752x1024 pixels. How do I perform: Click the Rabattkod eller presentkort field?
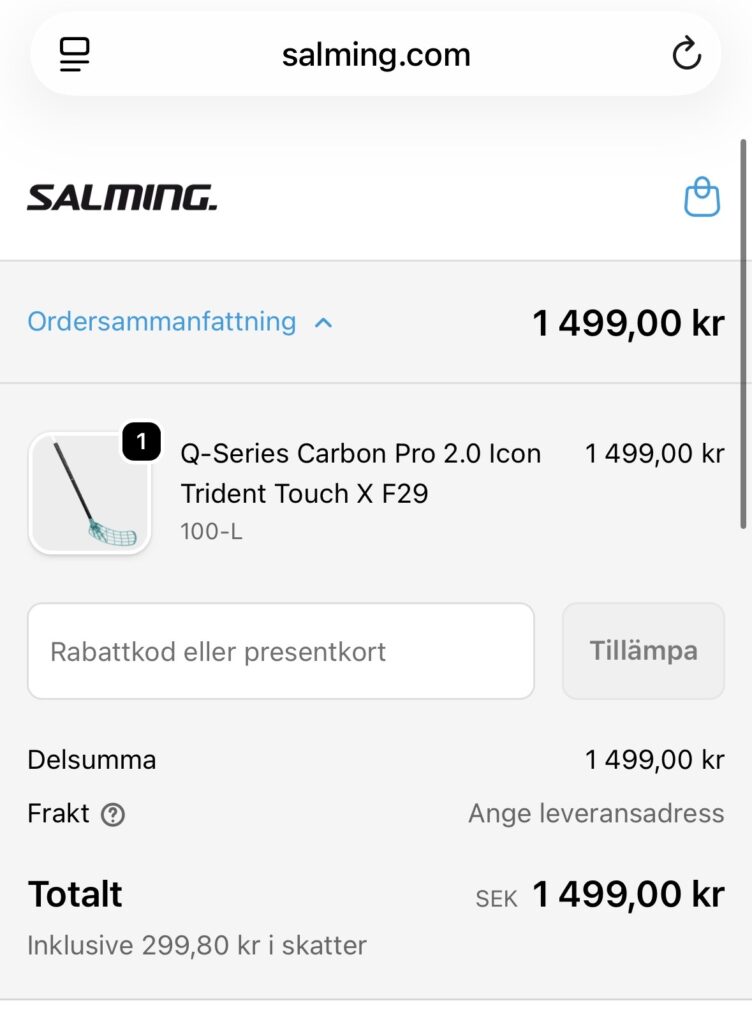[x=281, y=651]
